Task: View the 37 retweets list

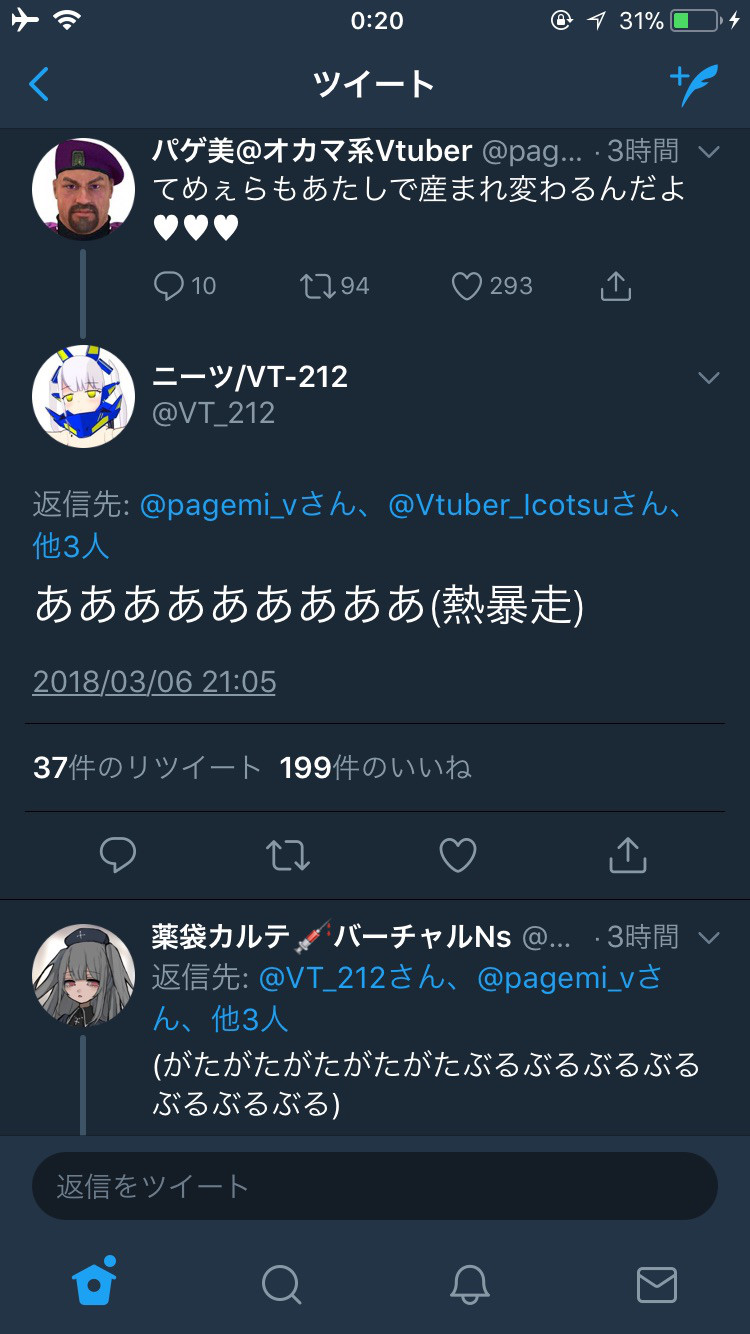Action: (147, 768)
